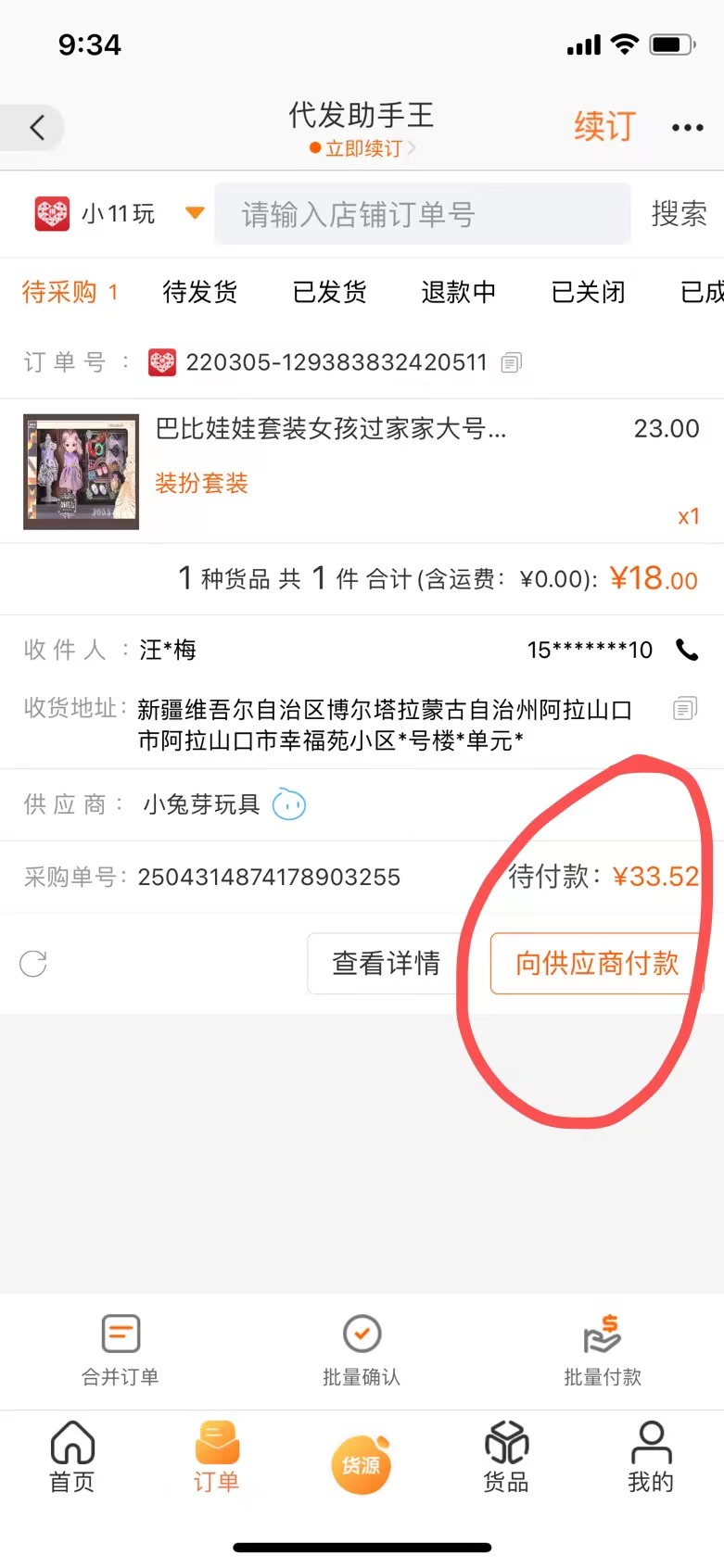Tap the order search input field
This screenshot has width=724, height=1568.
tap(422, 213)
